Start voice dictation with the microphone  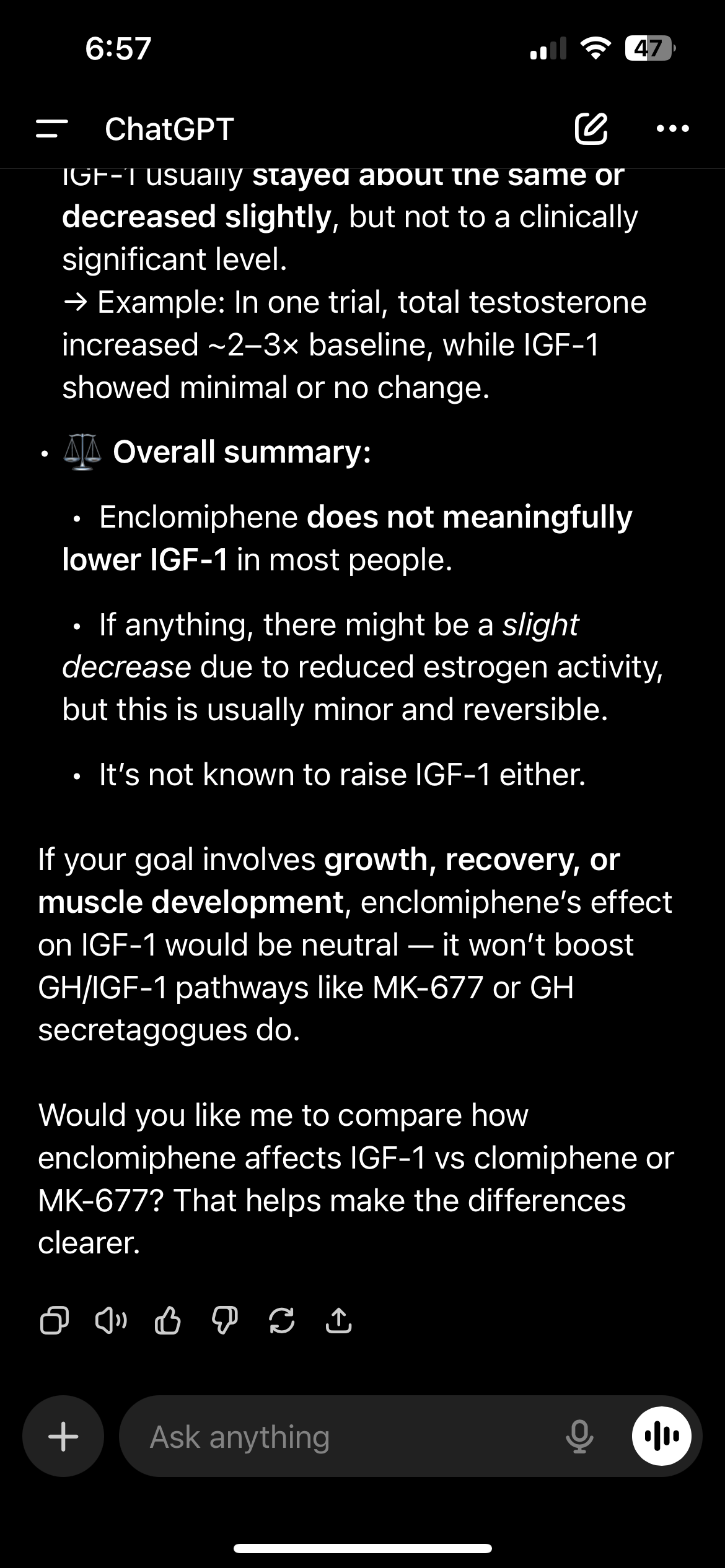click(x=579, y=1436)
